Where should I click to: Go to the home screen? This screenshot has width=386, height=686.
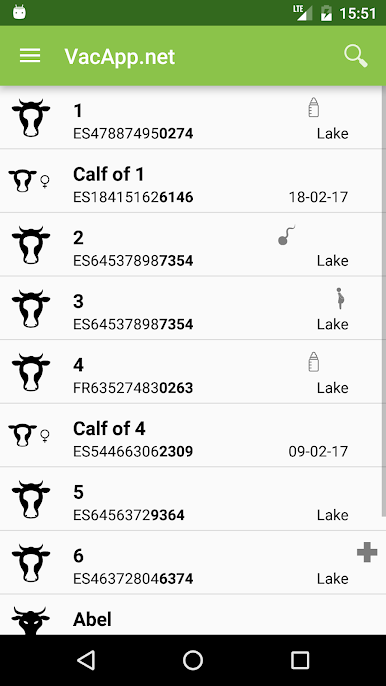[x=193, y=660]
